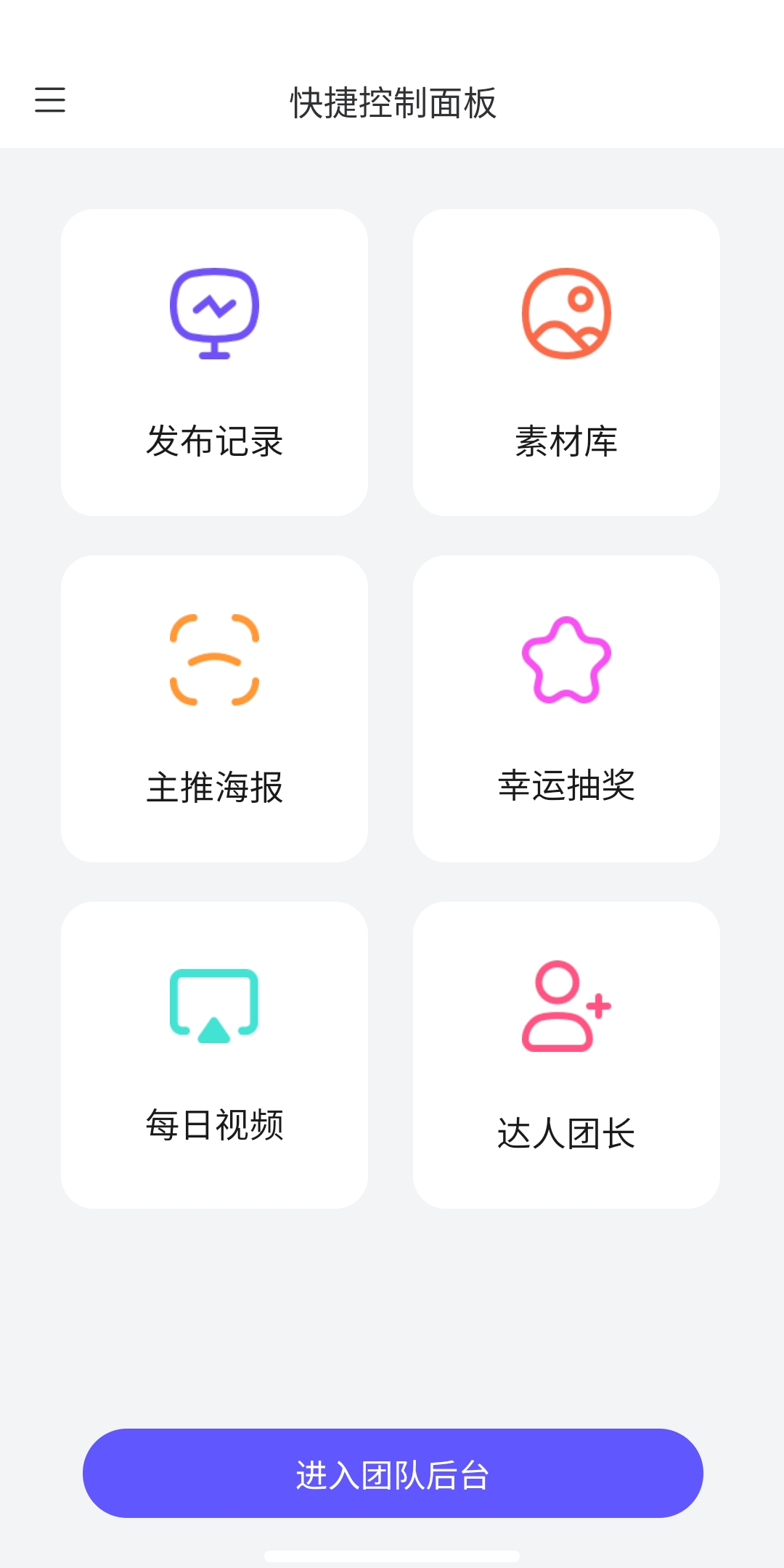Open the 发布记录 card

click(x=214, y=362)
